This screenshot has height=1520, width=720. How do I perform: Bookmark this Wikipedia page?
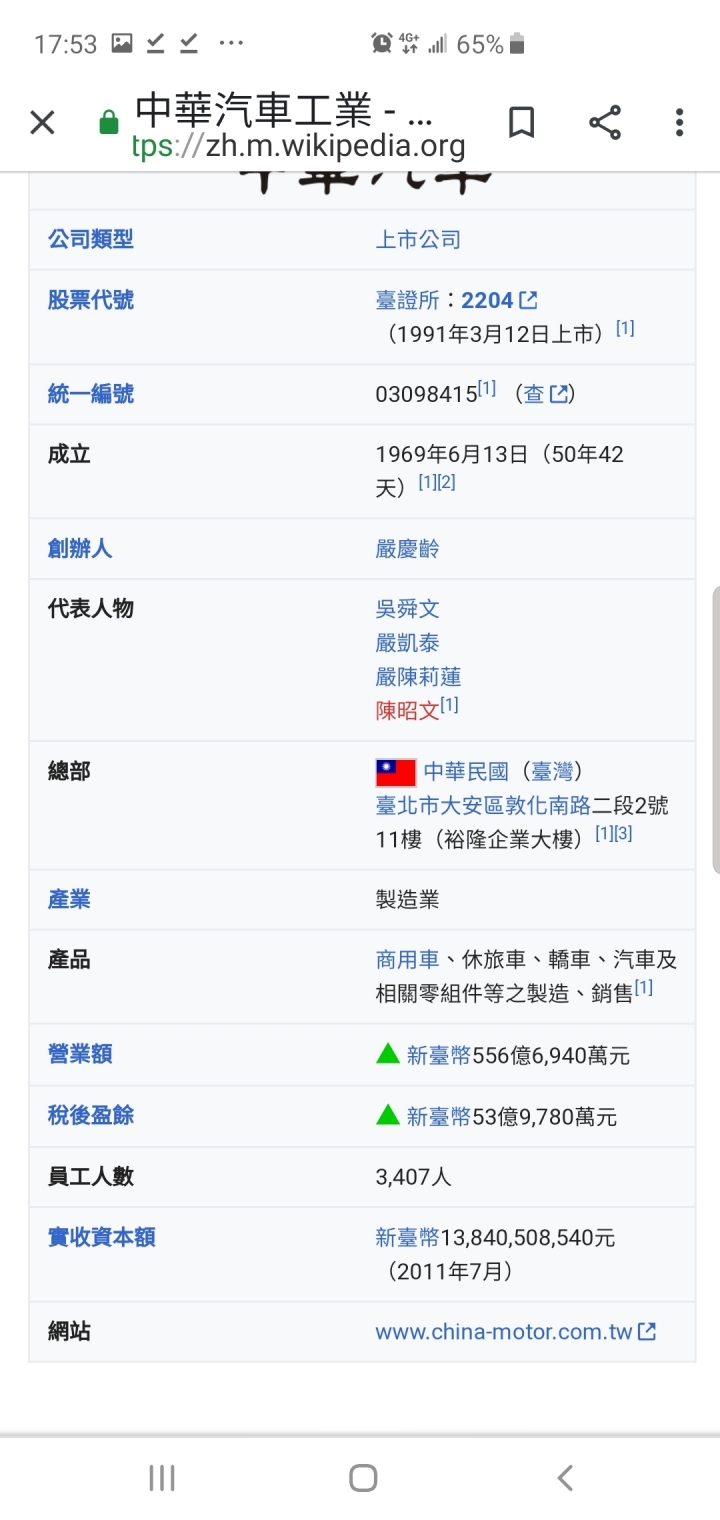coord(521,123)
